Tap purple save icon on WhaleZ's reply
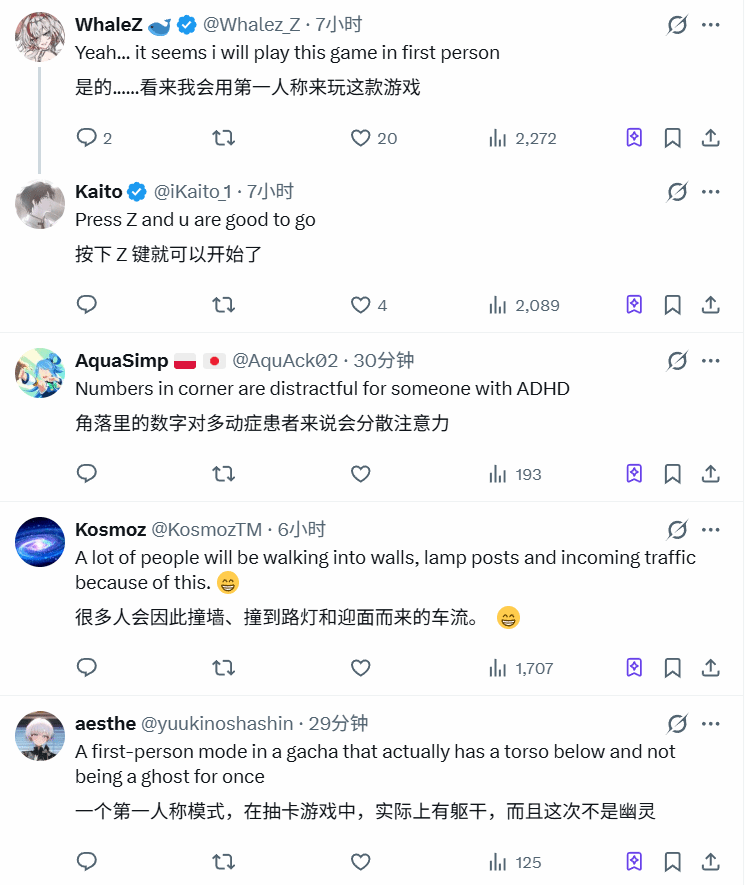Screen dimensions: 745x885 point(634,139)
